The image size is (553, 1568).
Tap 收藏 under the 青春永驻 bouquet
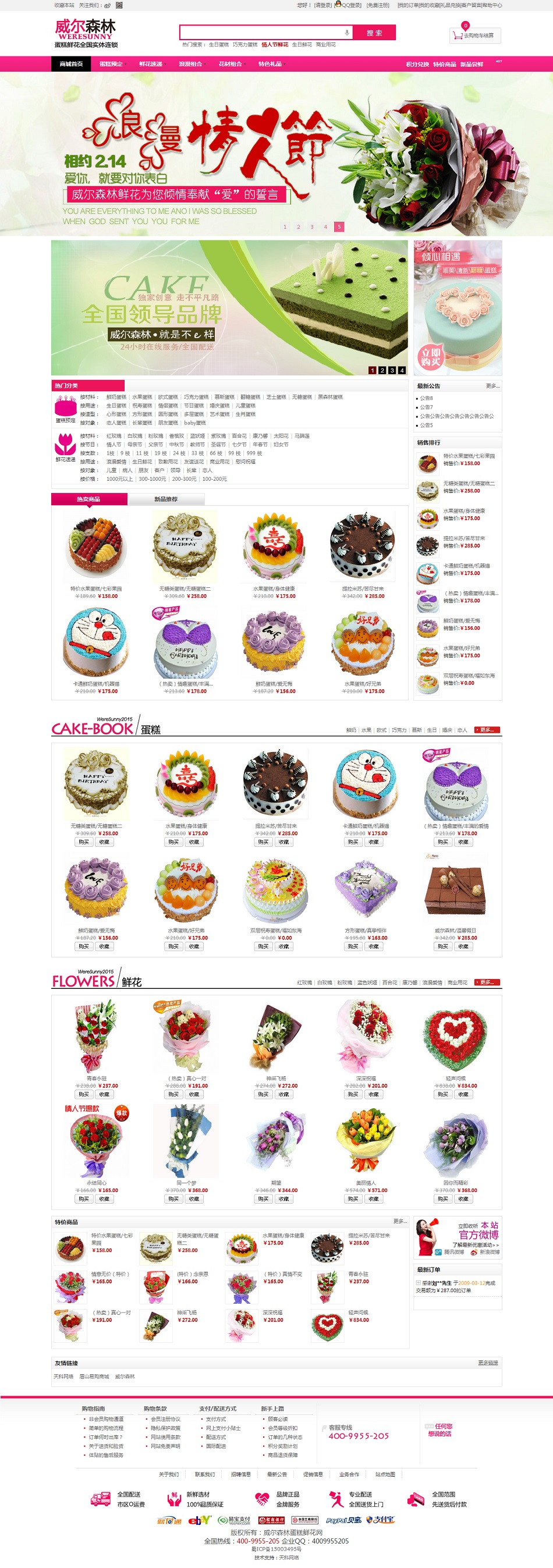104,1094
